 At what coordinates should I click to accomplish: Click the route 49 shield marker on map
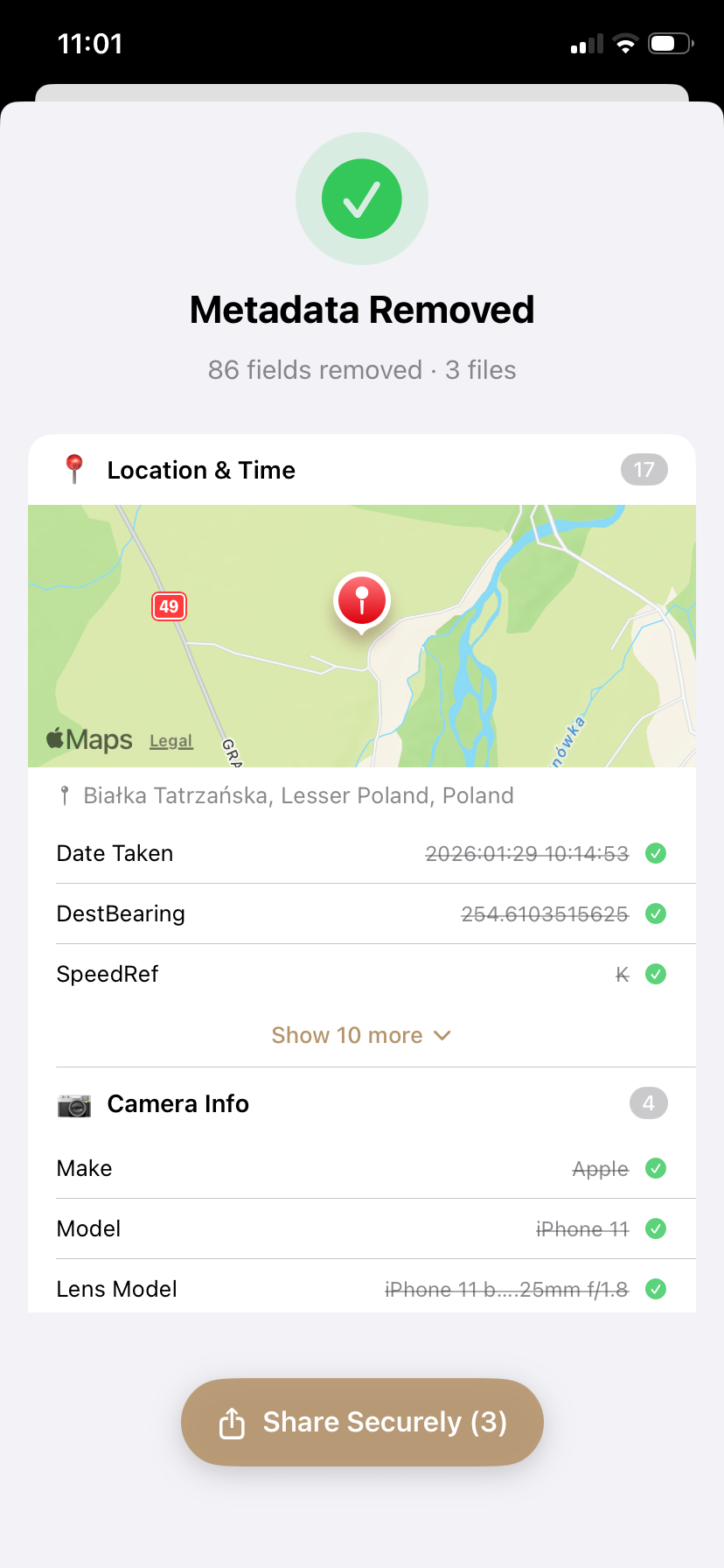pos(169,605)
